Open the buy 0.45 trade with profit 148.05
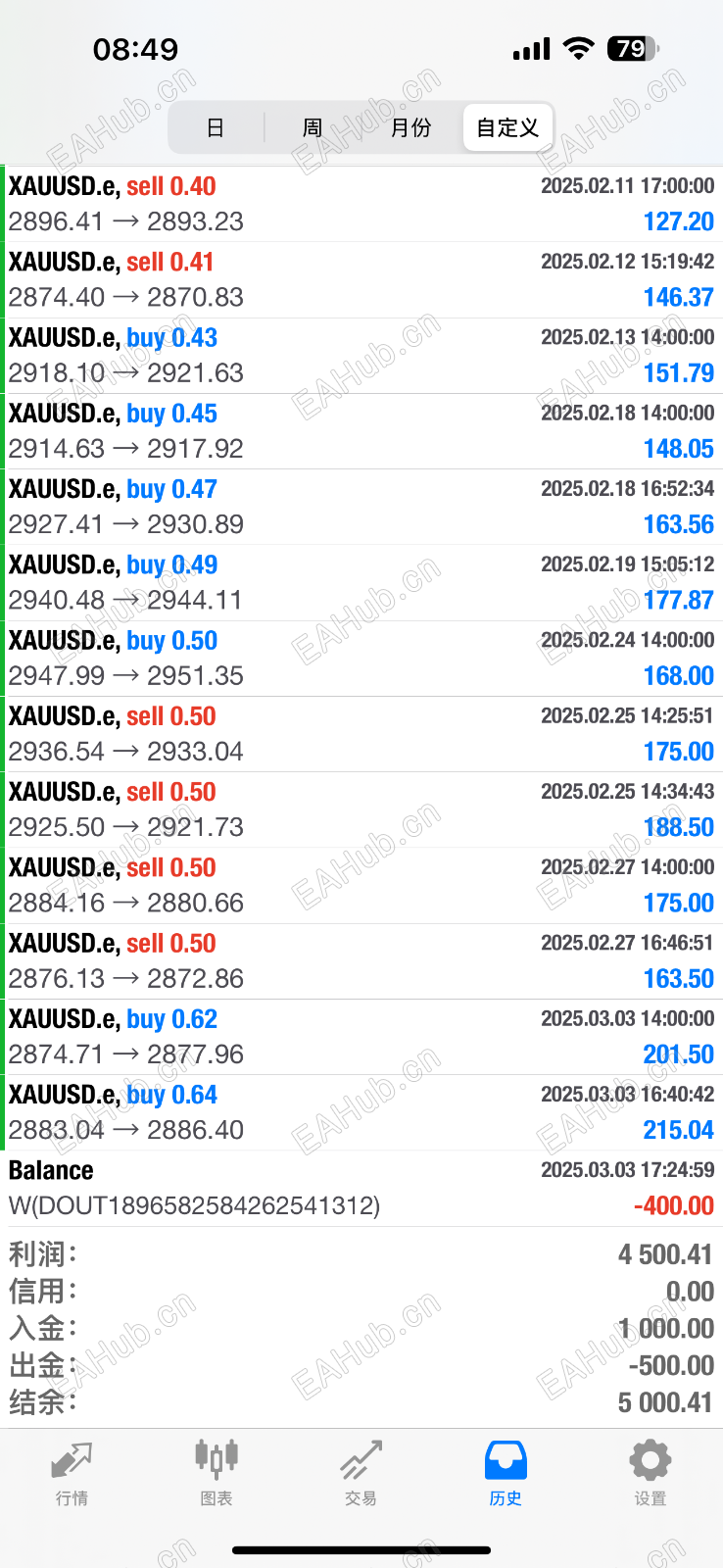723x1568 pixels. pyautogui.click(x=361, y=431)
